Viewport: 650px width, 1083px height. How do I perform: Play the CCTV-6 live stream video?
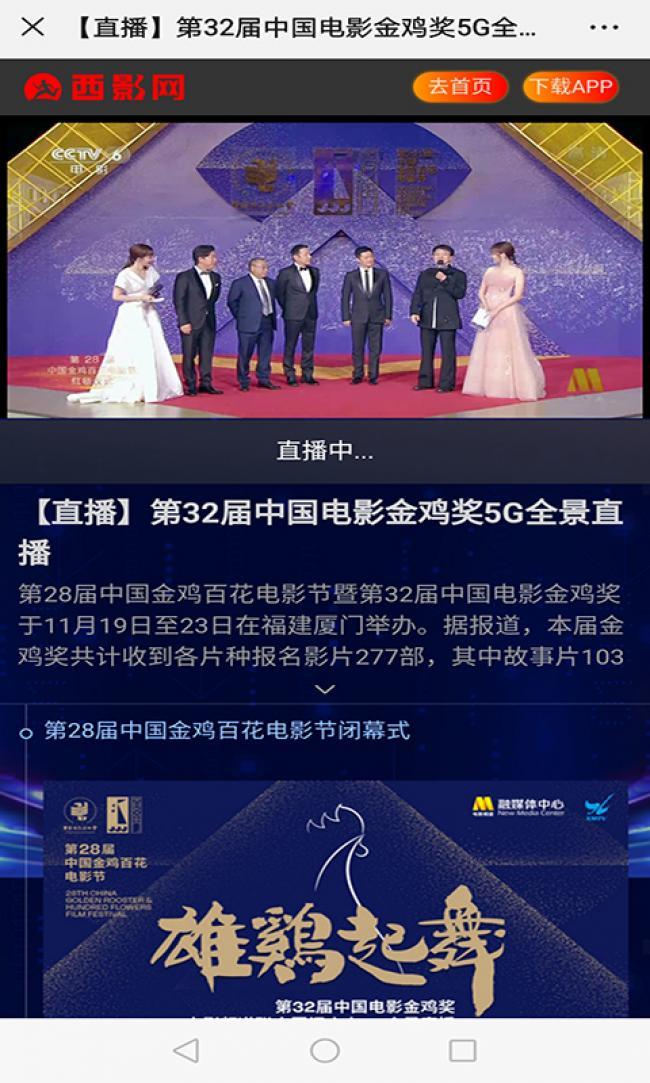325,270
